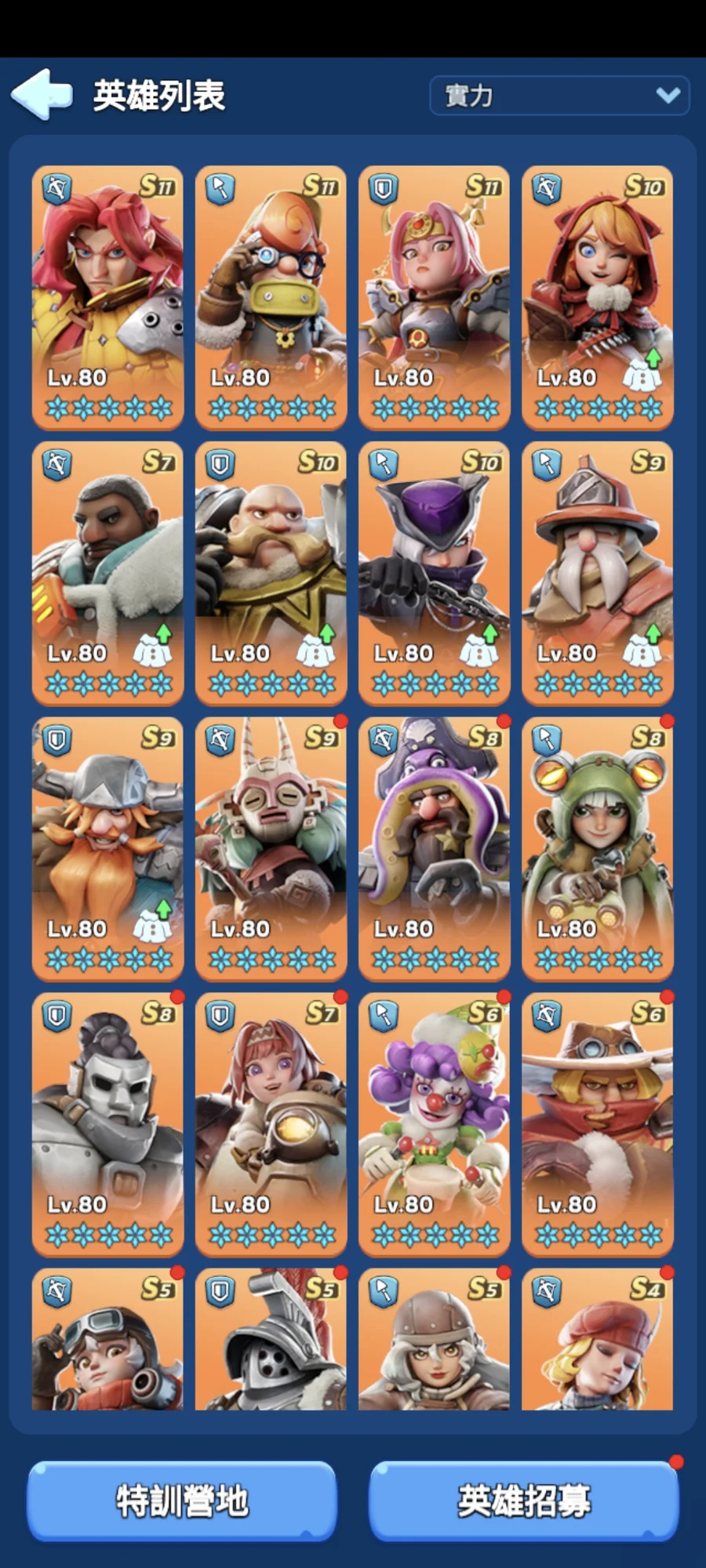Open the masked horned S9 hero card

pos(271,849)
